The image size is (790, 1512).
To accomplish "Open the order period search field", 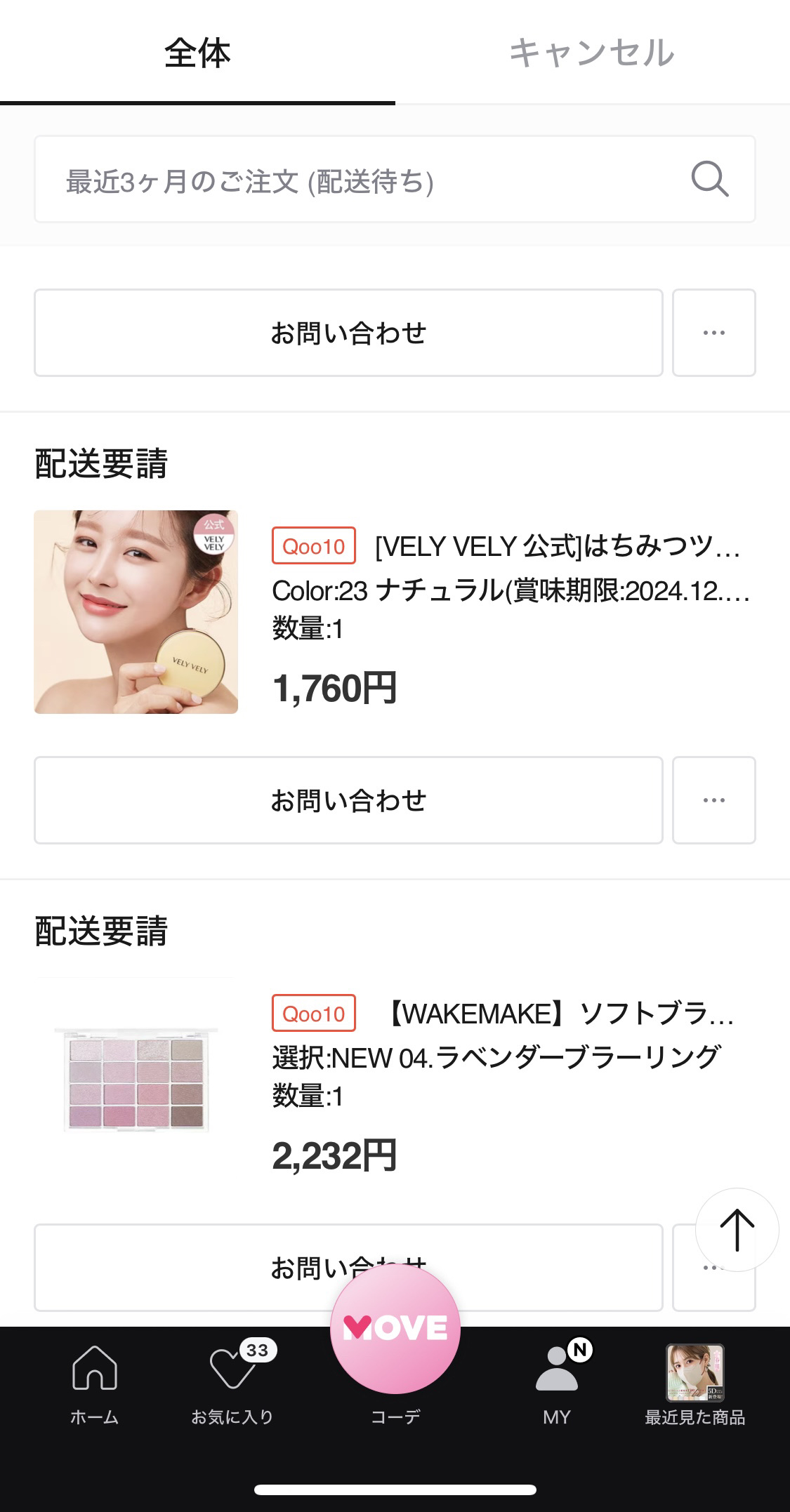I will [x=365, y=180].
